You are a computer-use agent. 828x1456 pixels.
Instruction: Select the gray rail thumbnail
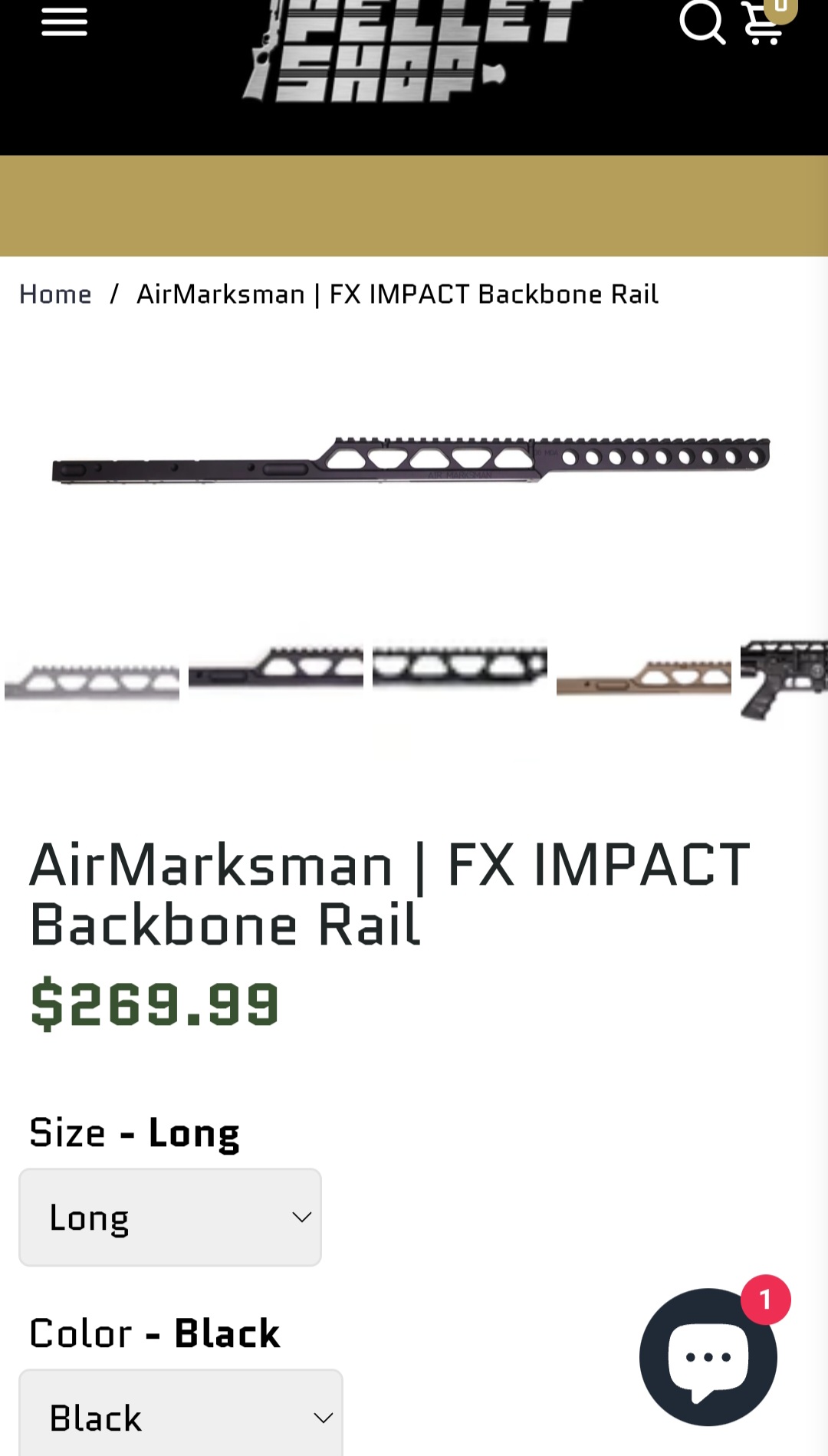click(92, 680)
